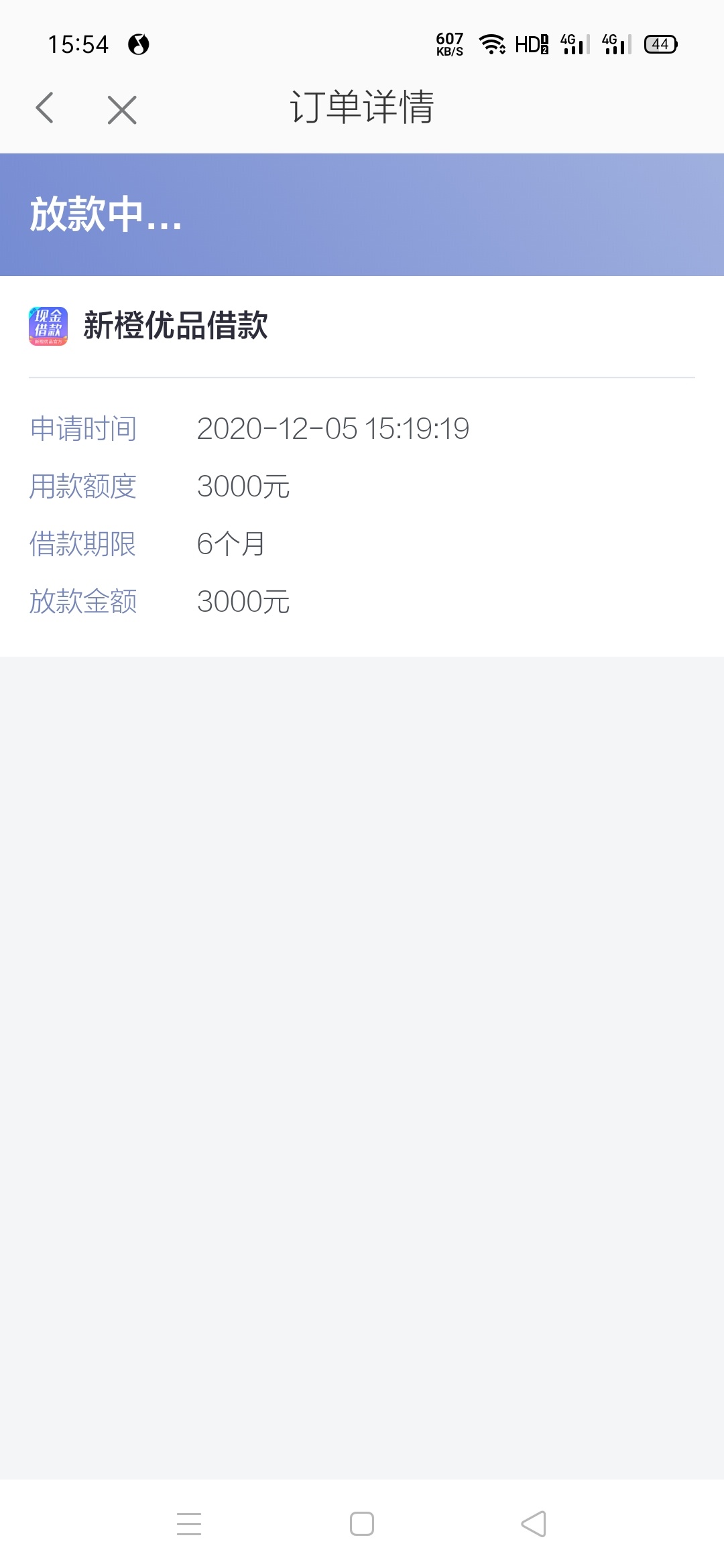724x1568 pixels.
Task: Tap the system home button
Action: coord(362,1524)
